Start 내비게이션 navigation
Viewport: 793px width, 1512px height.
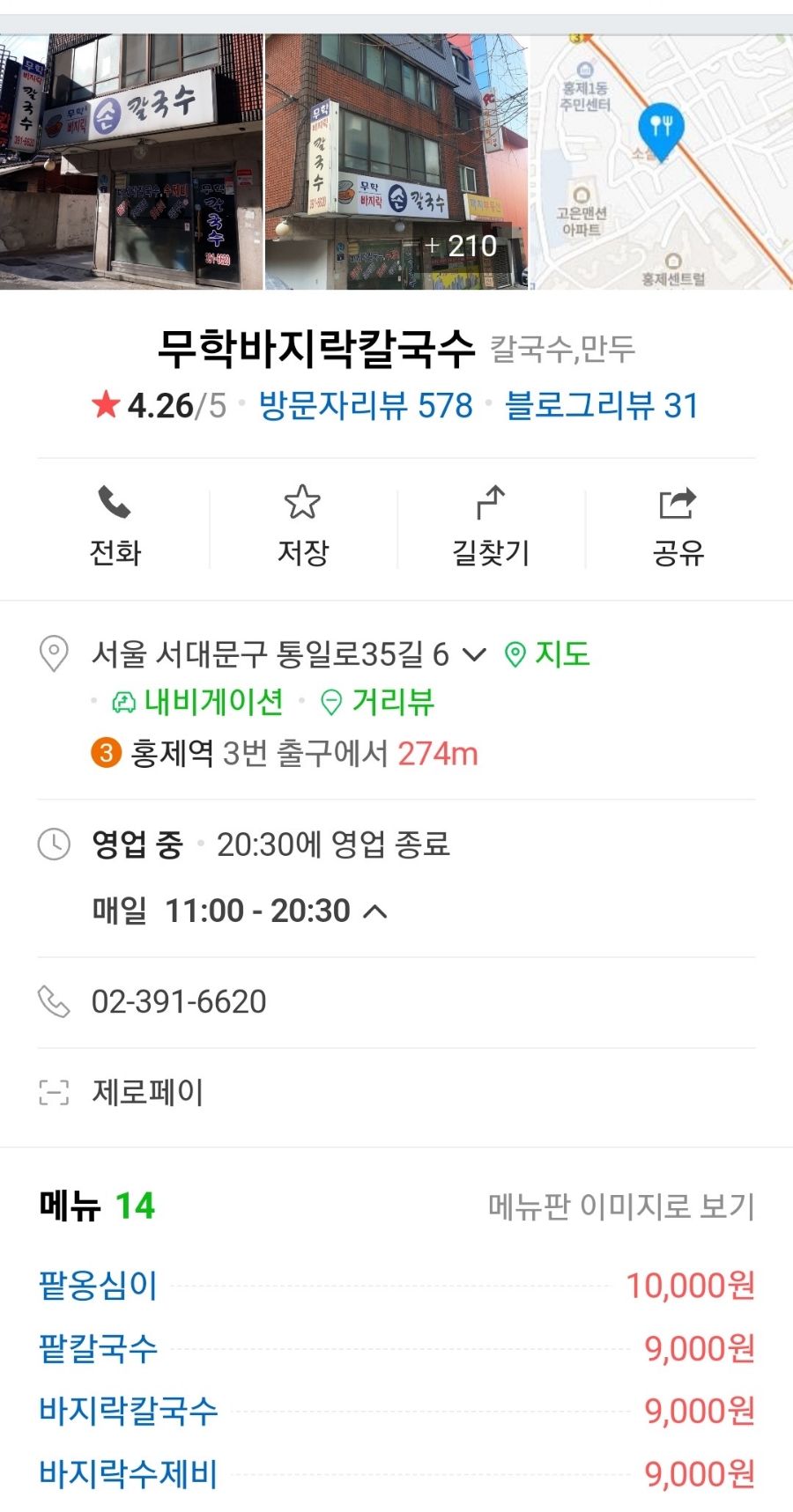point(198,702)
